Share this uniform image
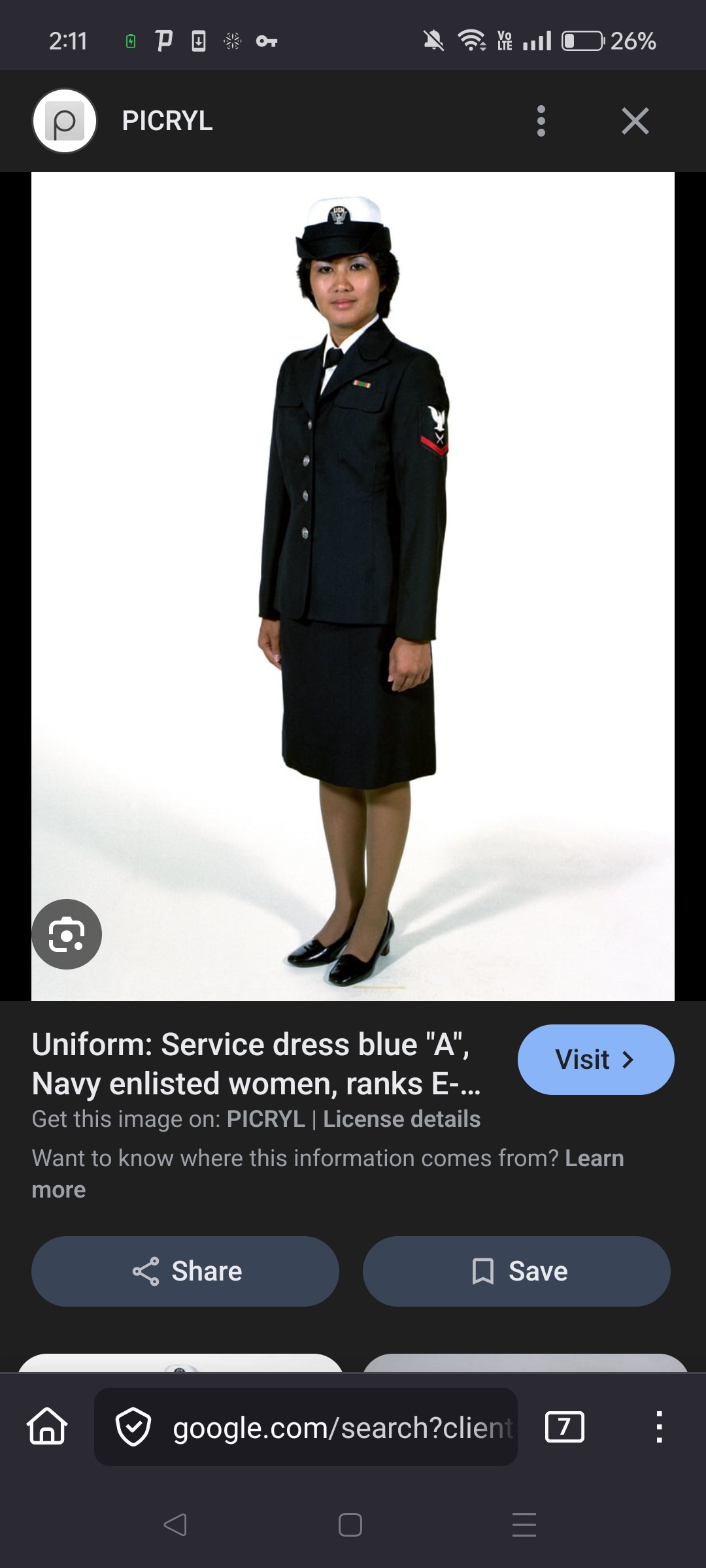Image resolution: width=706 pixels, height=1568 pixels. [185, 1271]
